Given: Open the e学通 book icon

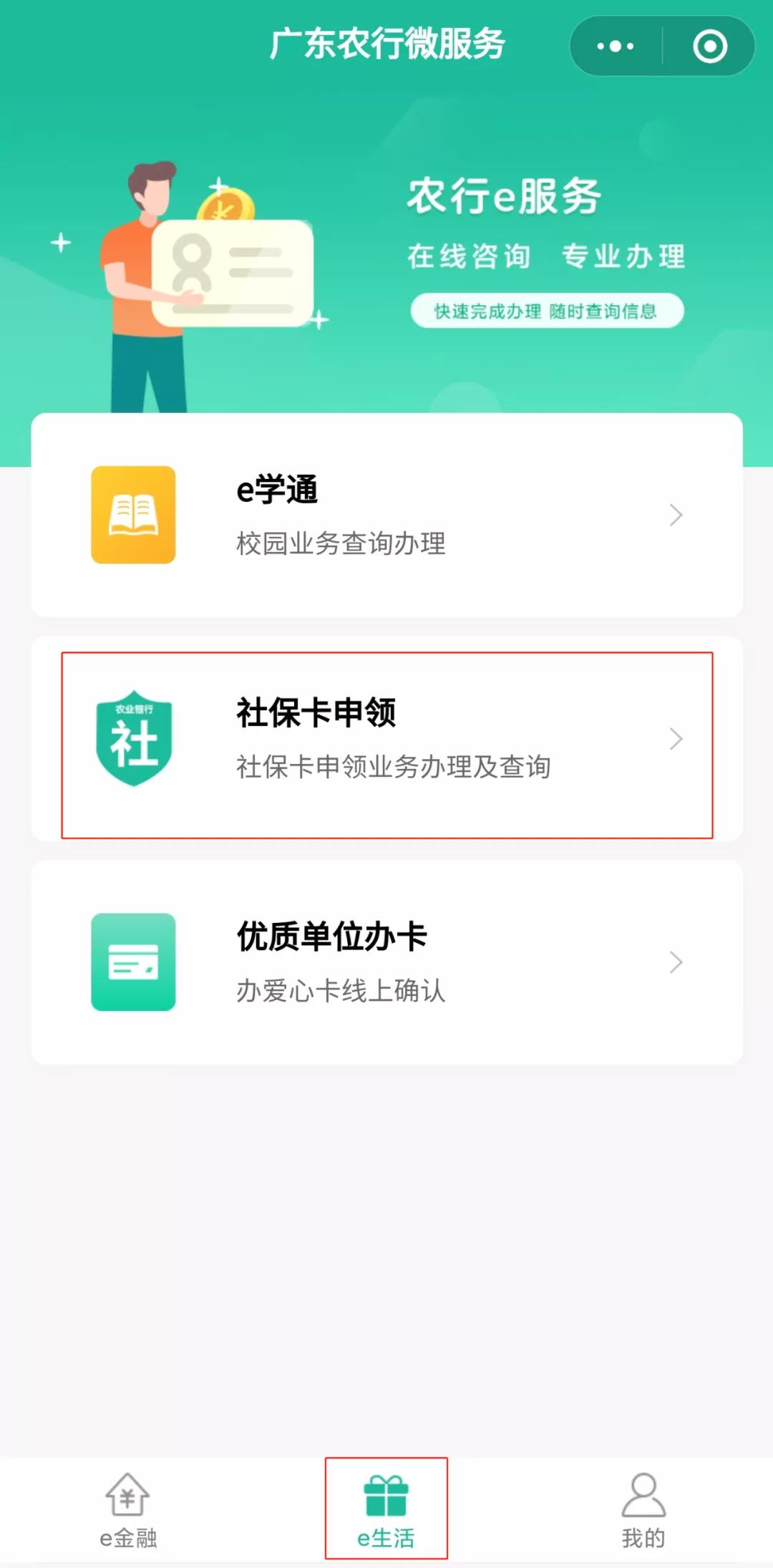Looking at the screenshot, I should click(133, 516).
